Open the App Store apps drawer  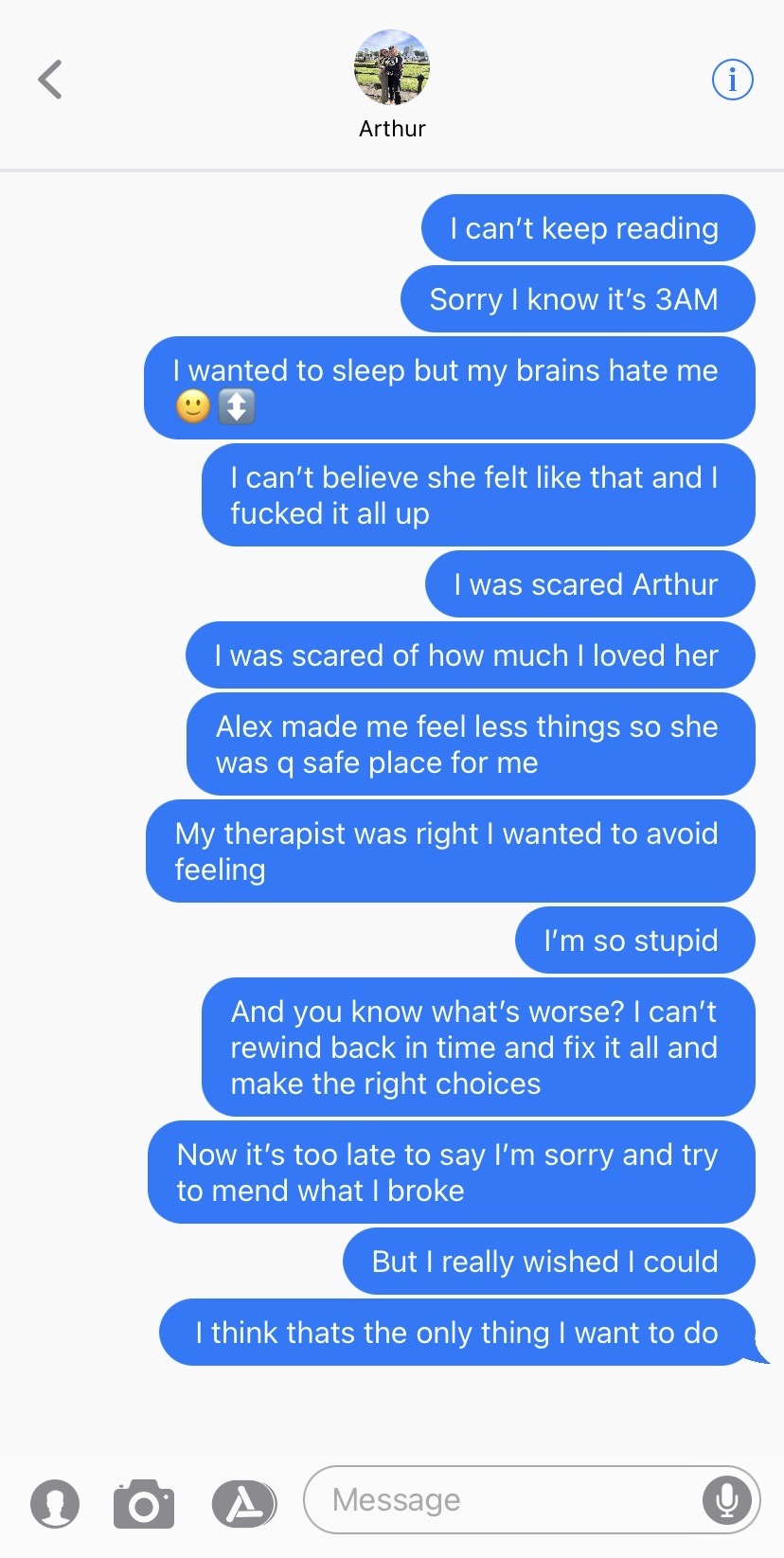tap(244, 1503)
